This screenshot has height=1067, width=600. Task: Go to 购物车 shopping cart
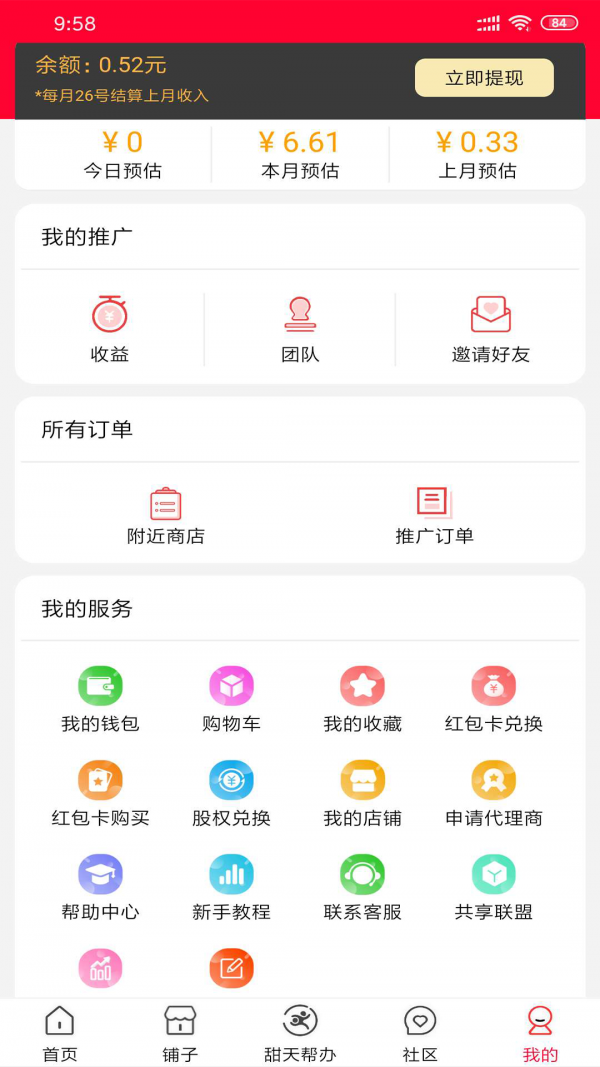click(231, 700)
